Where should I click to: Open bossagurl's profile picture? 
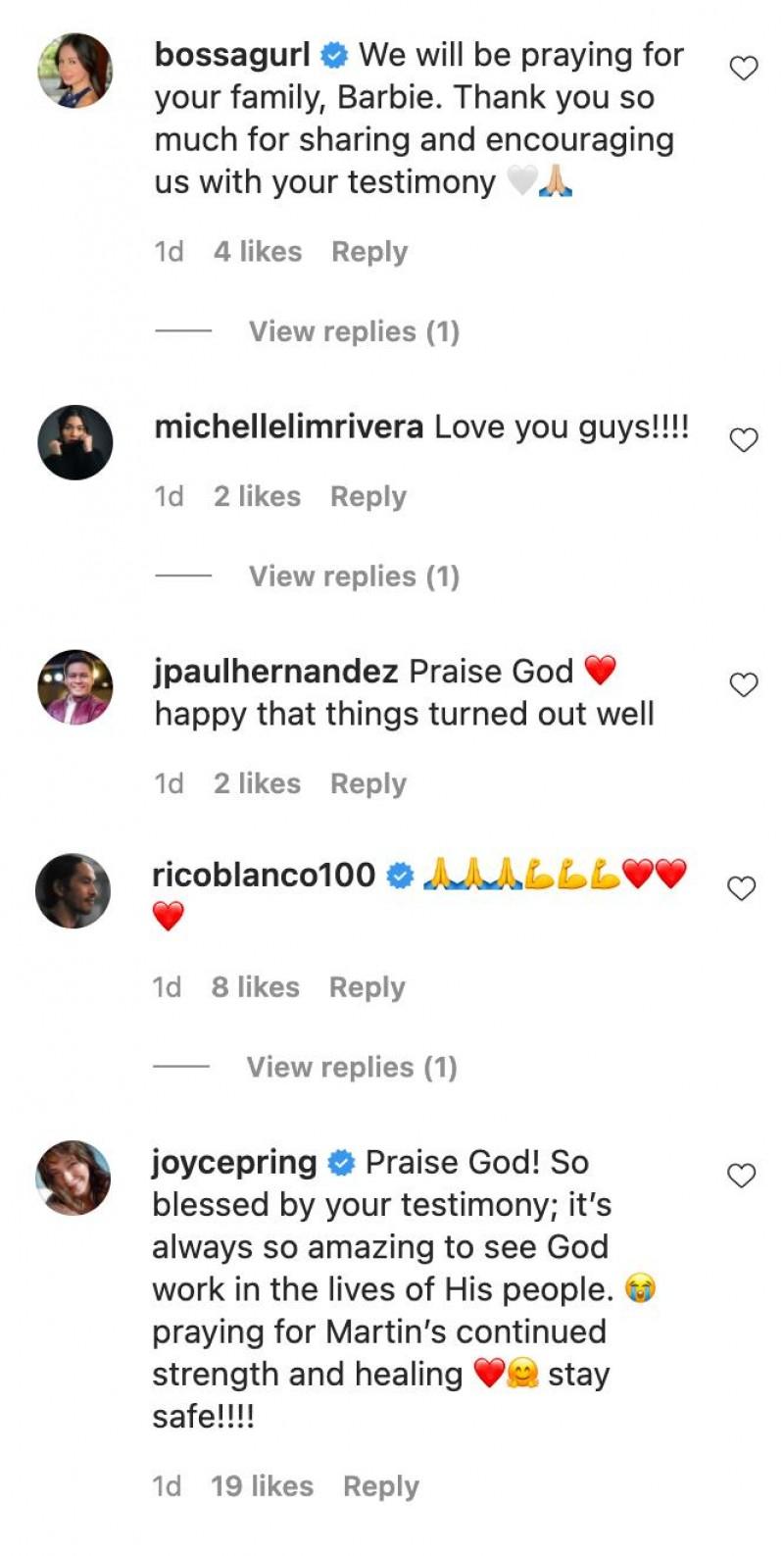click(x=74, y=70)
